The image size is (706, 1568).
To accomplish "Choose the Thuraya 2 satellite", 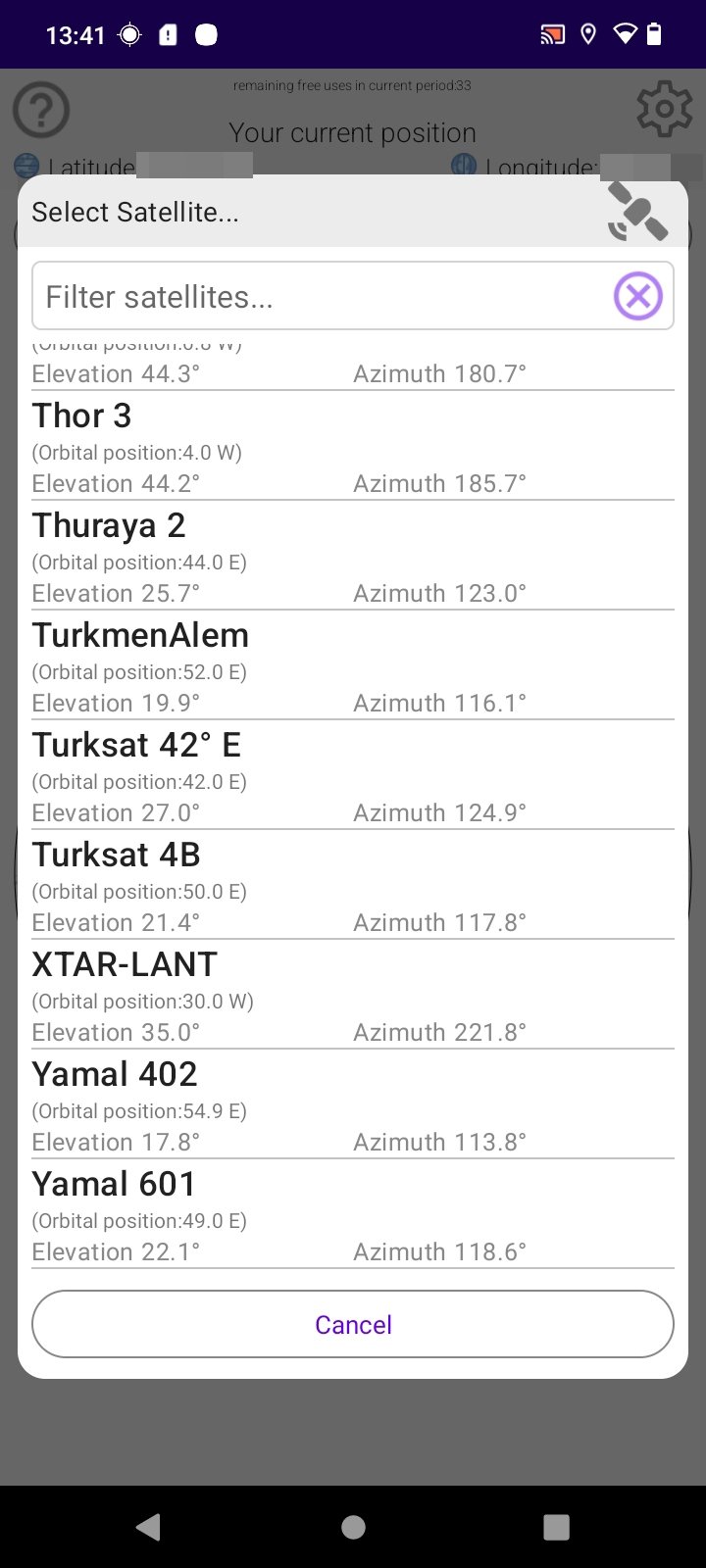I will (x=353, y=557).
